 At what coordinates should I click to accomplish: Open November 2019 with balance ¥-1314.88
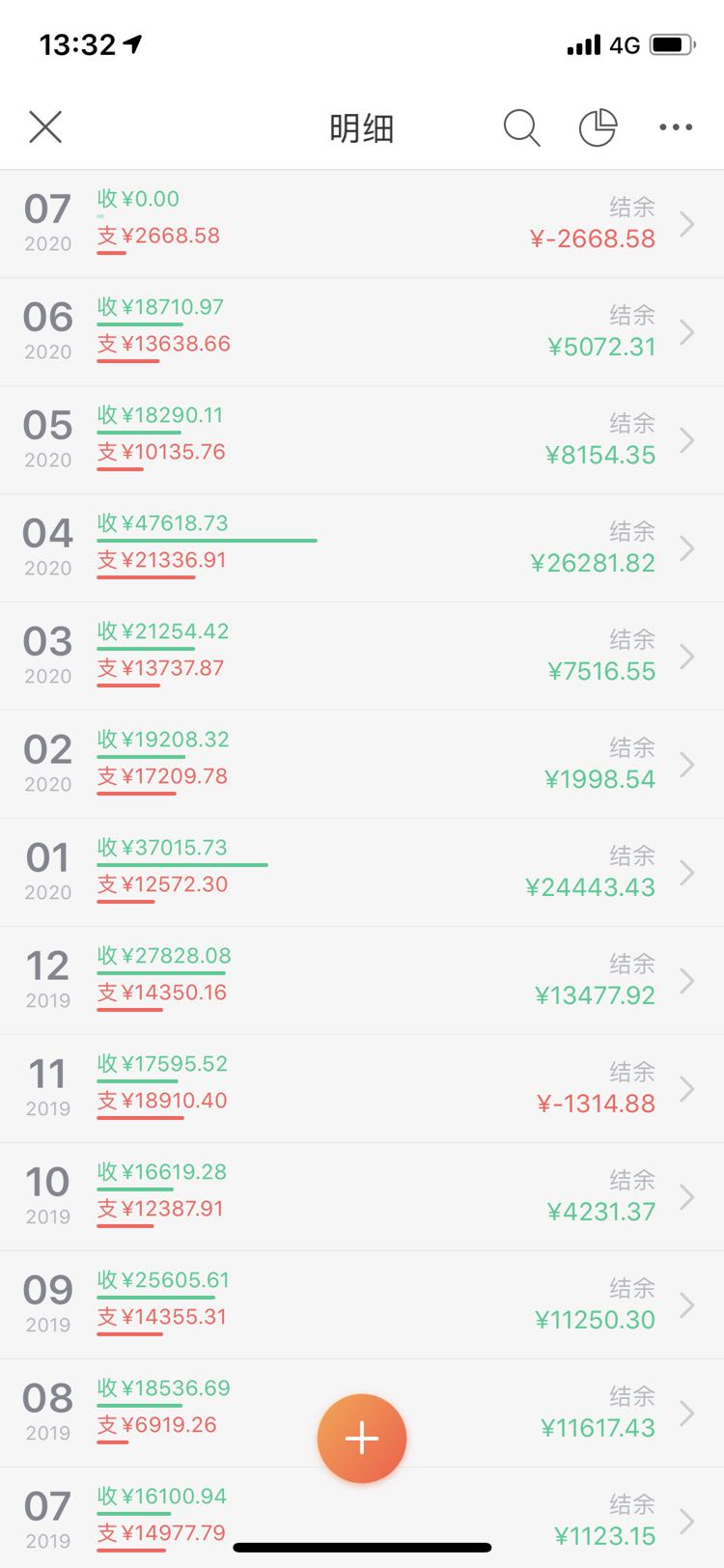click(x=362, y=1089)
